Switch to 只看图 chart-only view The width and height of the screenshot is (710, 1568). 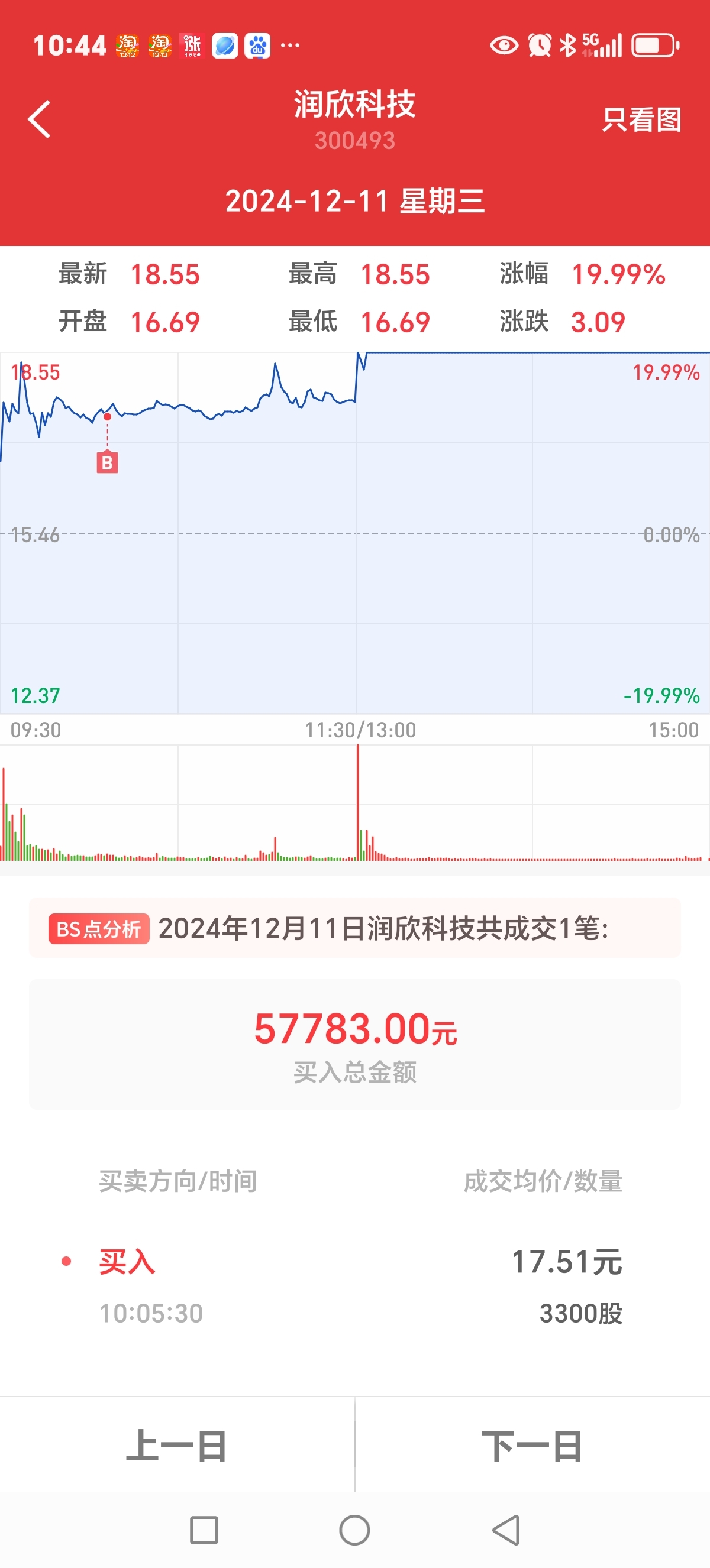coord(641,119)
